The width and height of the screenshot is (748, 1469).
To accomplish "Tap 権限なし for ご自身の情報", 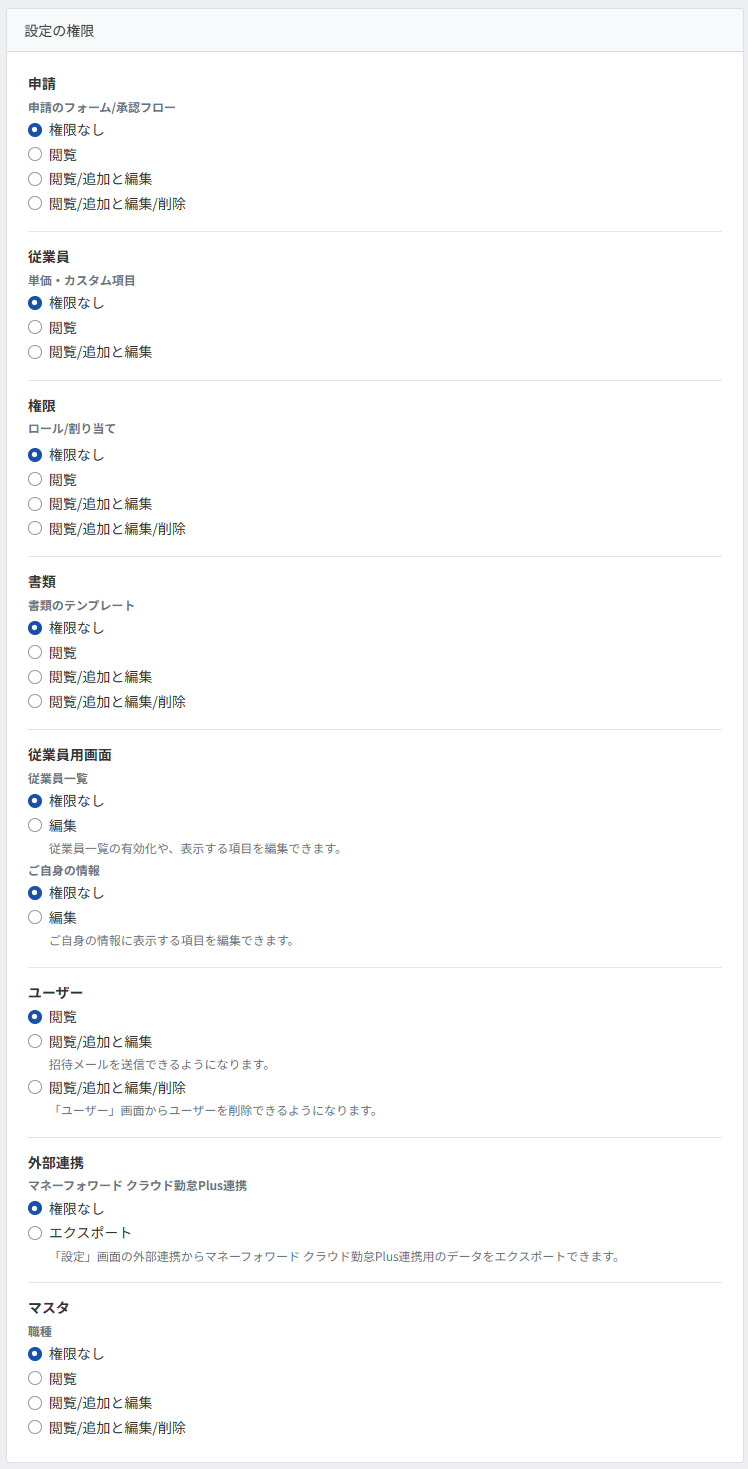I will tap(35, 893).
